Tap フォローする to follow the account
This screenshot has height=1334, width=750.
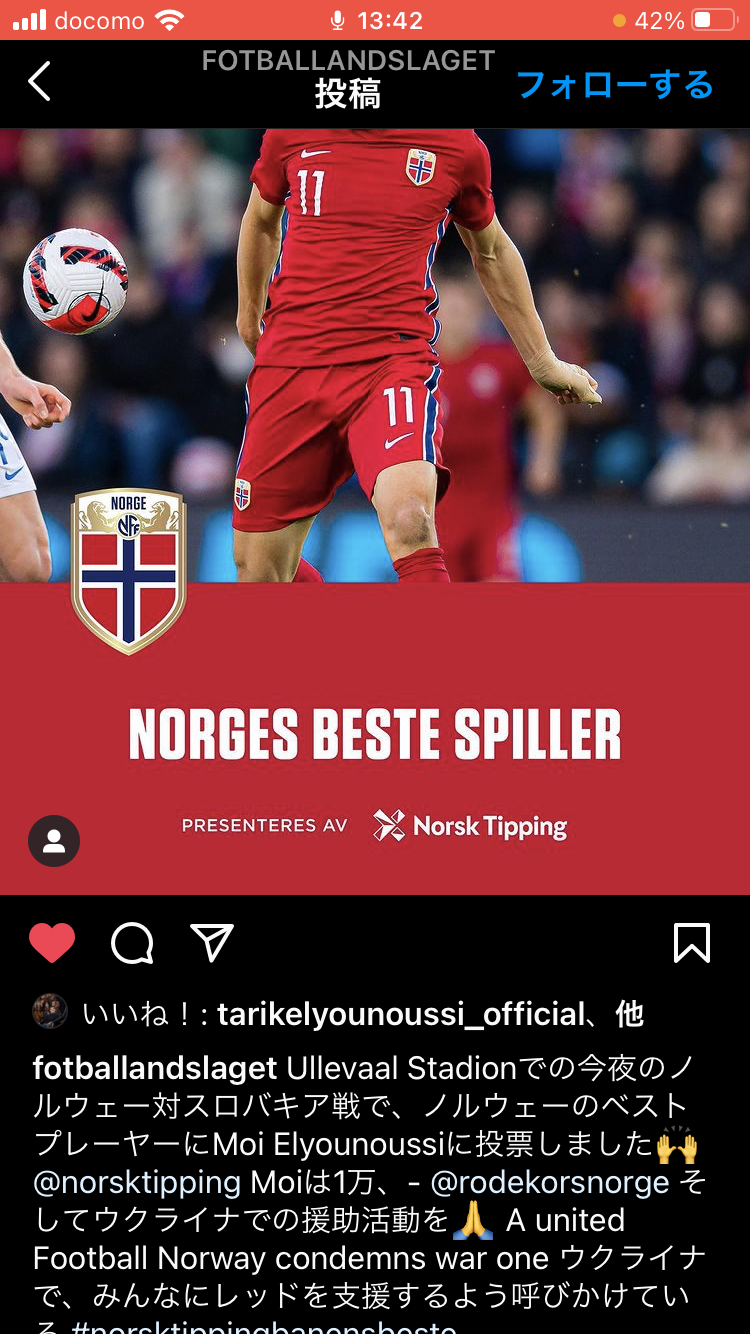pyautogui.click(x=614, y=85)
